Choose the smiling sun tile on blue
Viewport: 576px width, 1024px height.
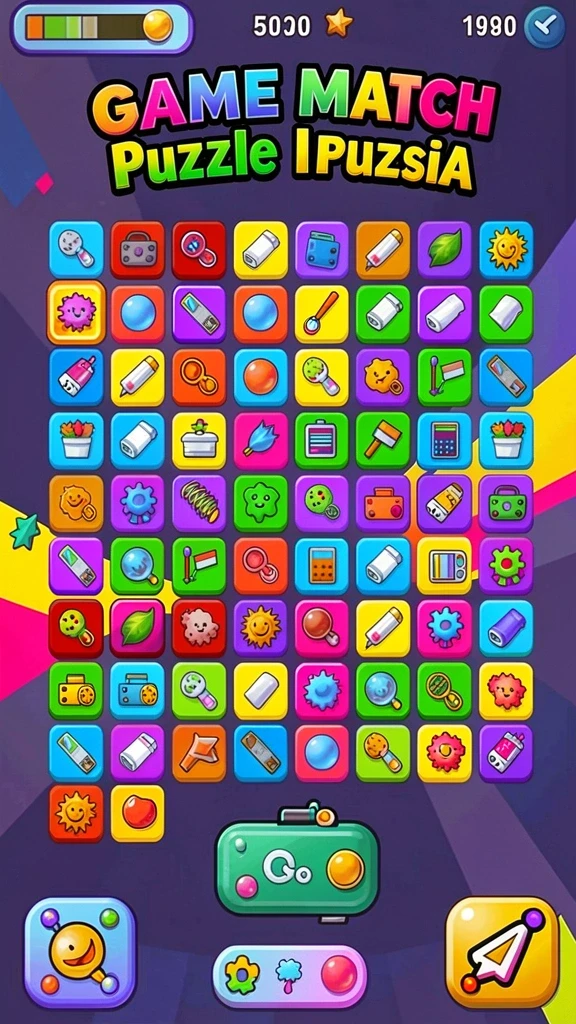tap(506, 249)
